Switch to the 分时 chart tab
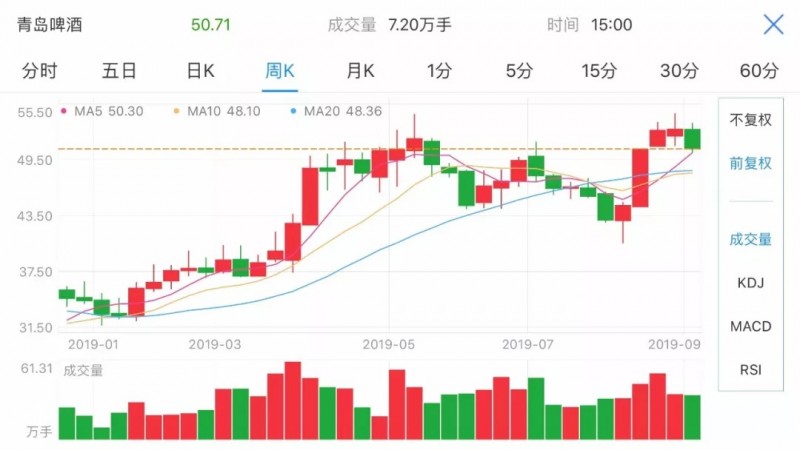The height and width of the screenshot is (450, 800). 39,71
